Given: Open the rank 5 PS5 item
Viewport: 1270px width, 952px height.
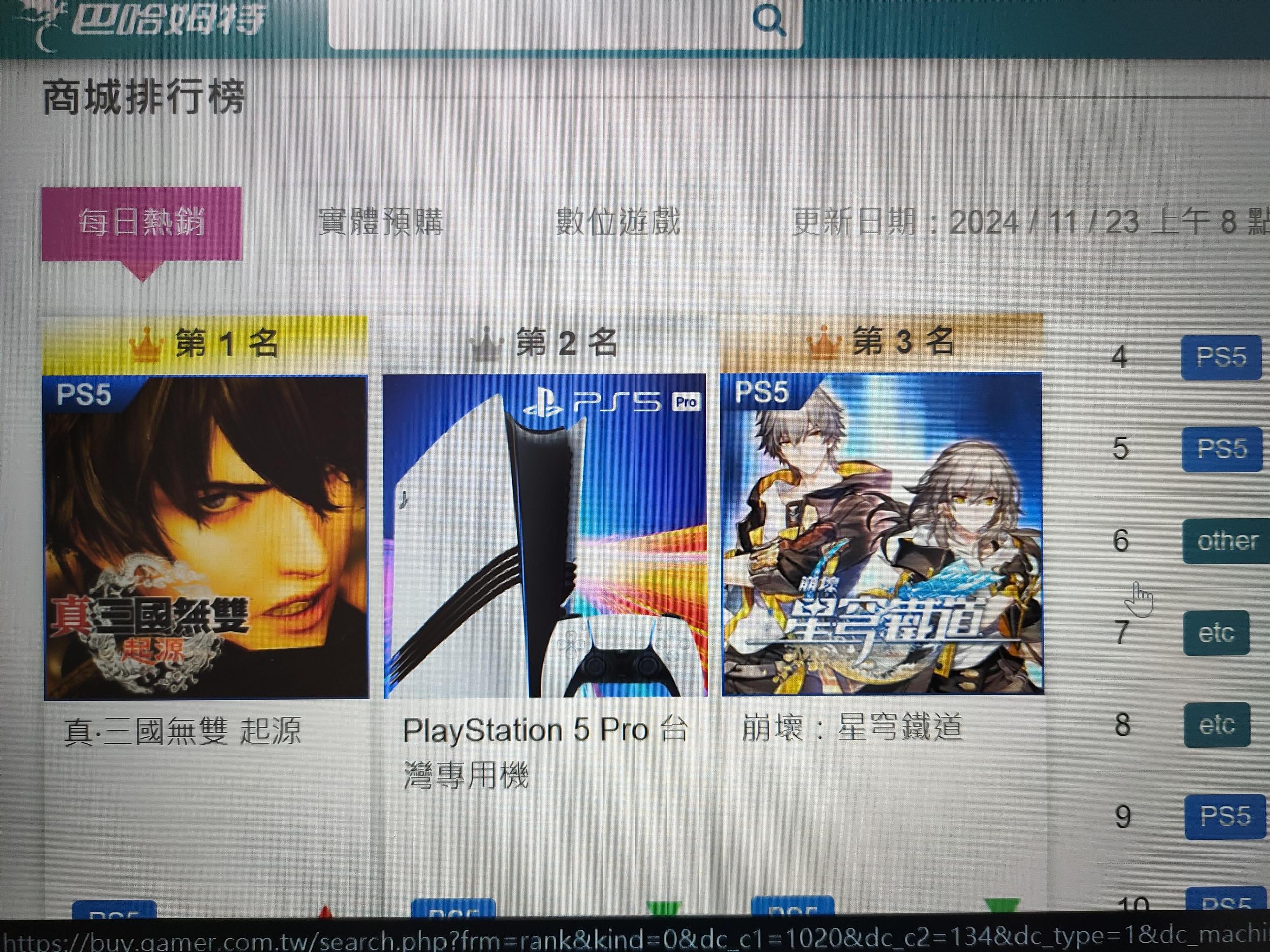Looking at the screenshot, I should (x=1222, y=449).
